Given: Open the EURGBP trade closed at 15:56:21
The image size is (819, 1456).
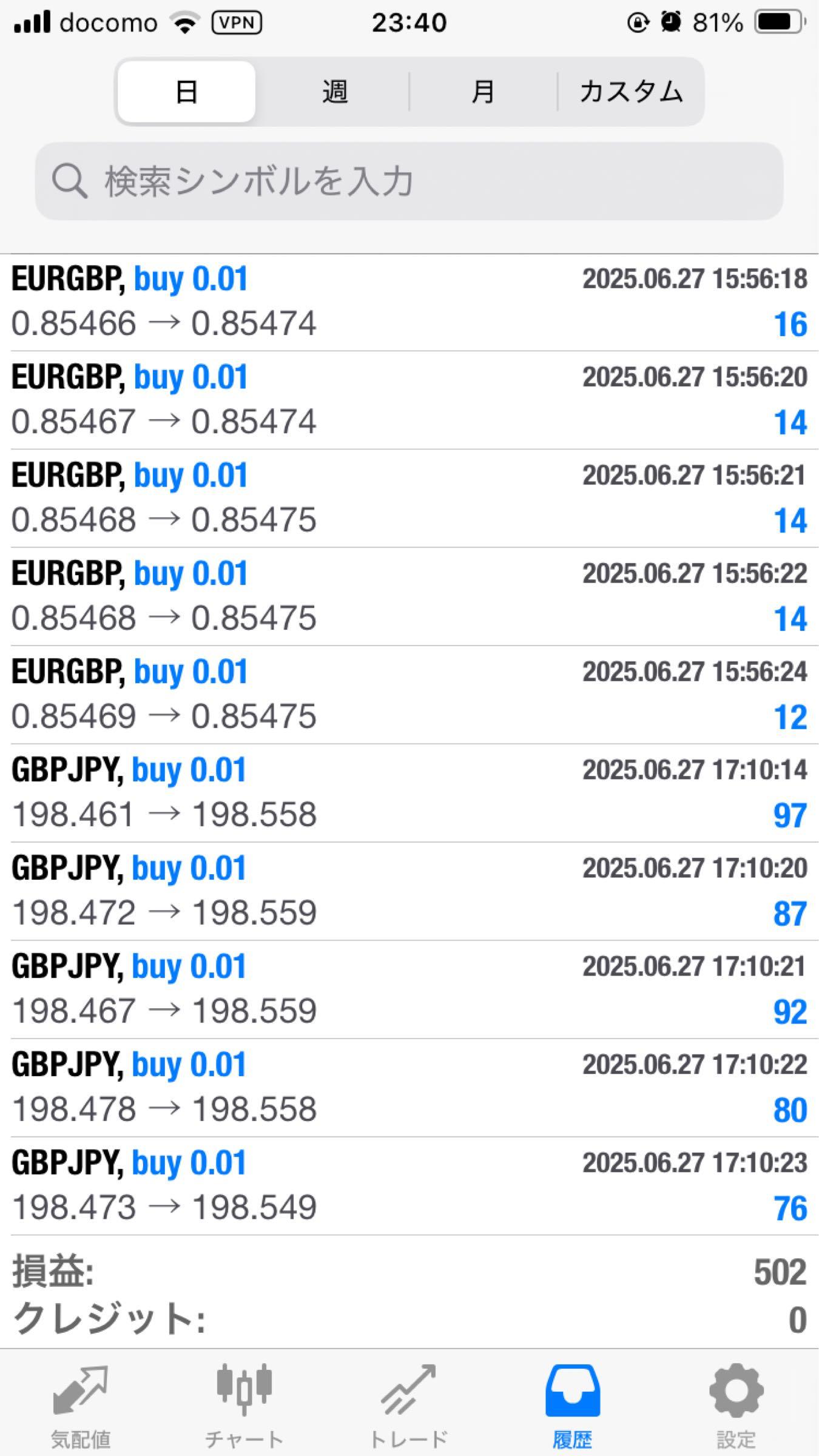Looking at the screenshot, I should (x=409, y=499).
